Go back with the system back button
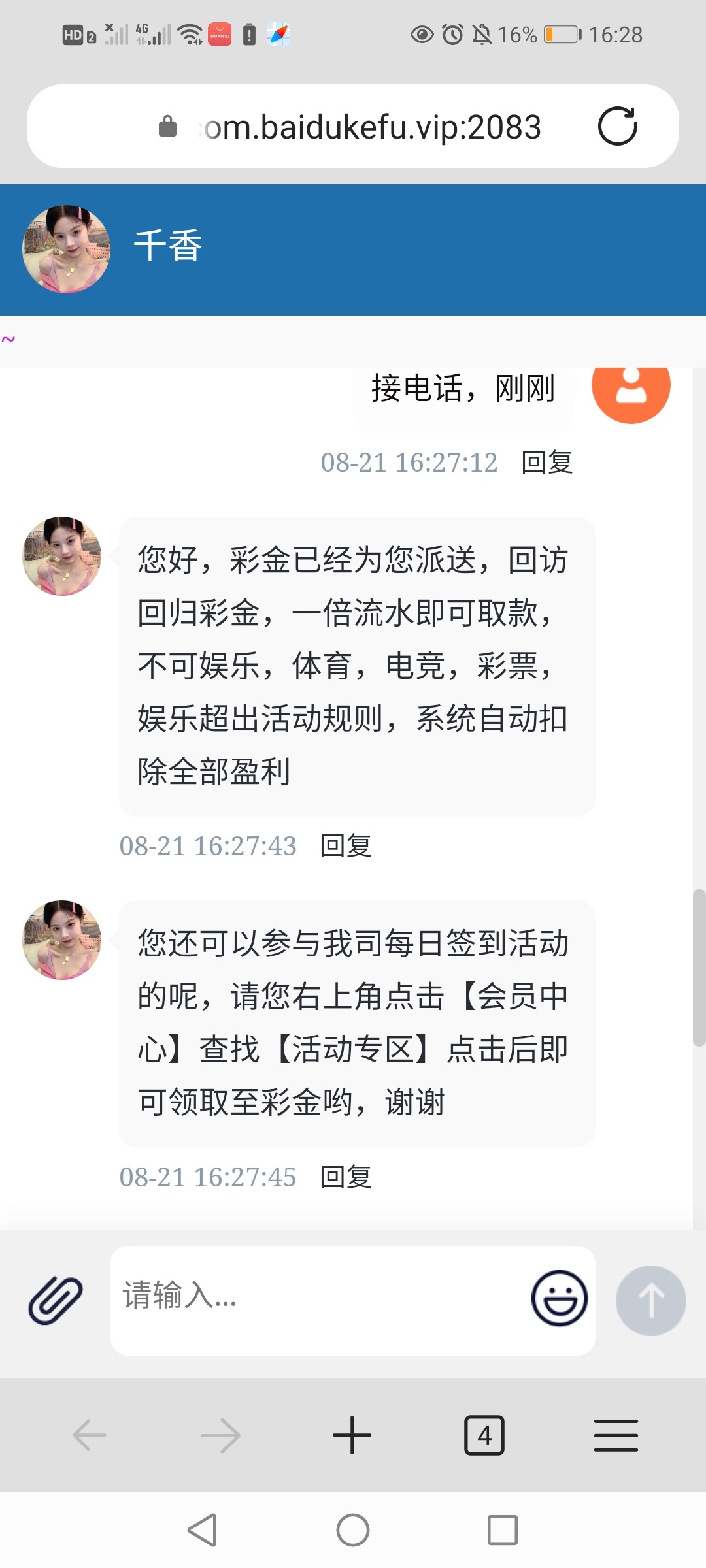This screenshot has height=1568, width=706. (x=202, y=1530)
